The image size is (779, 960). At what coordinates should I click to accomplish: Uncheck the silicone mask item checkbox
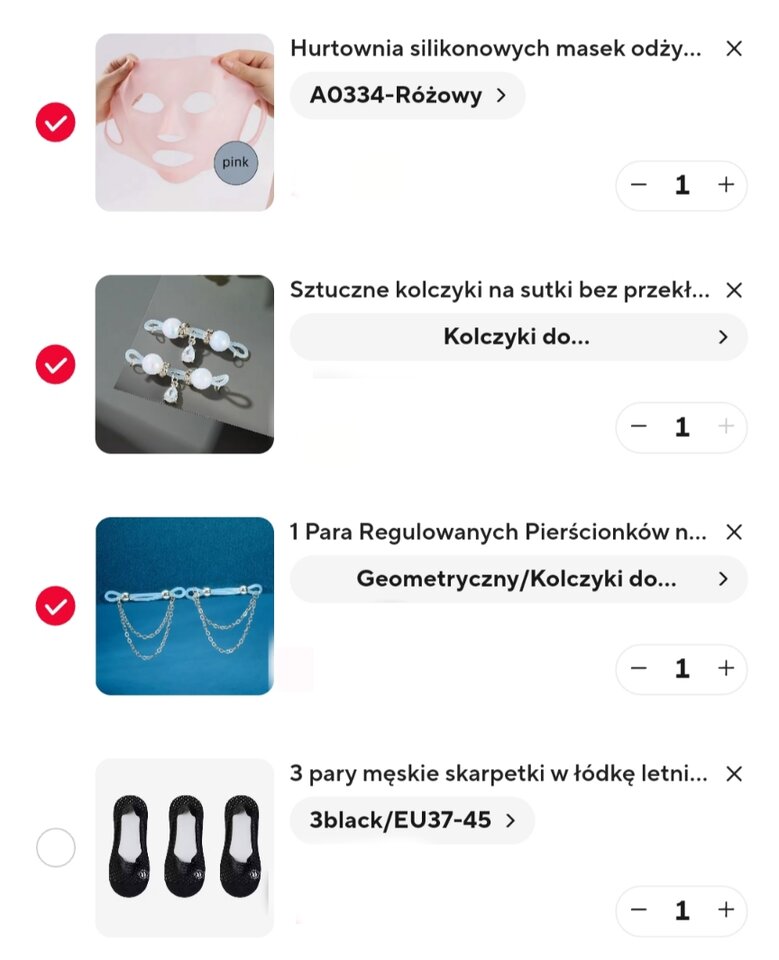click(55, 123)
